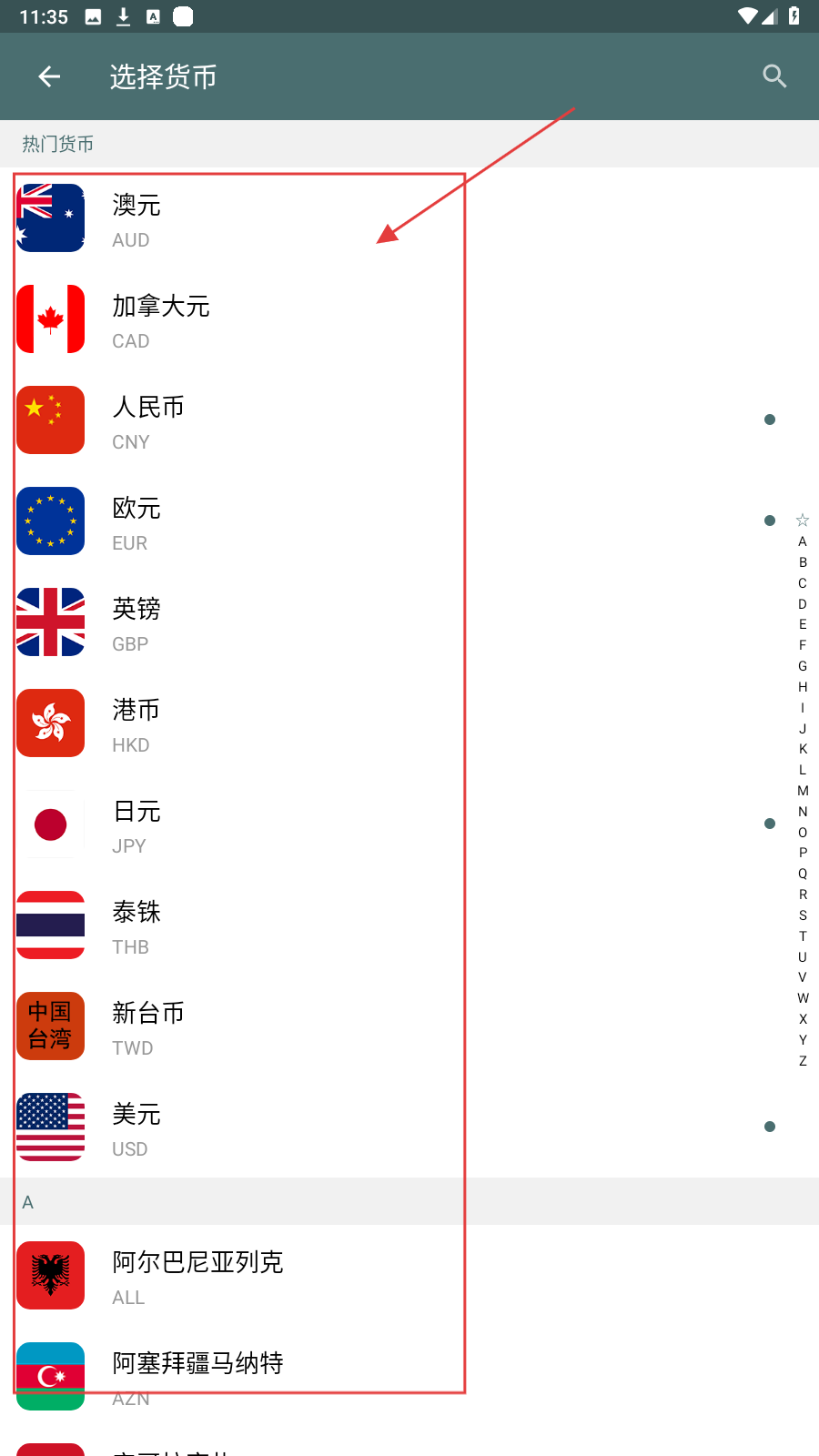
Task: Open the currency search
Action: [774, 77]
